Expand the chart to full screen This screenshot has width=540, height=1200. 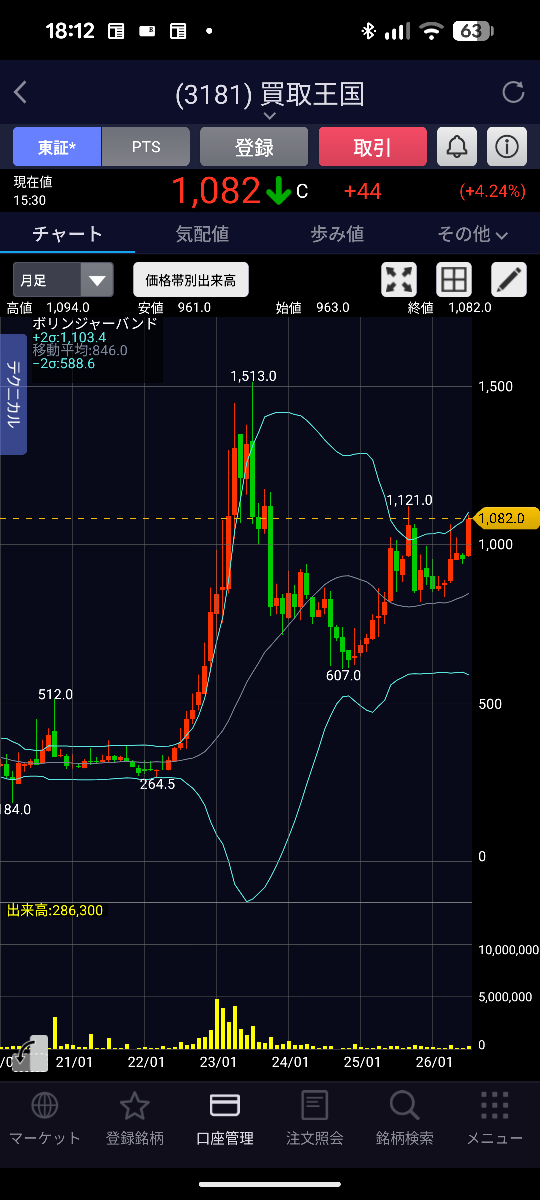[x=400, y=280]
